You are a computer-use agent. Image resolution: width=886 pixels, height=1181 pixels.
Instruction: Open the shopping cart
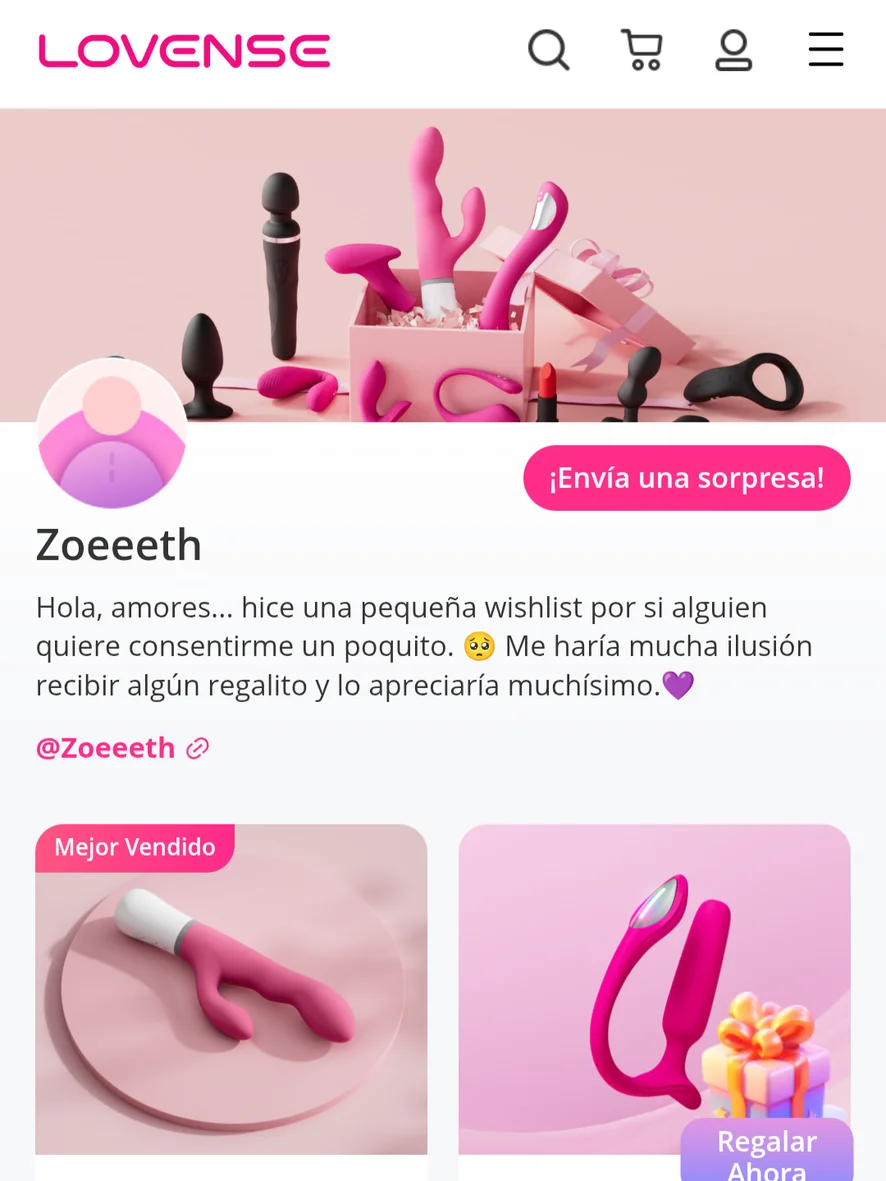pos(641,50)
